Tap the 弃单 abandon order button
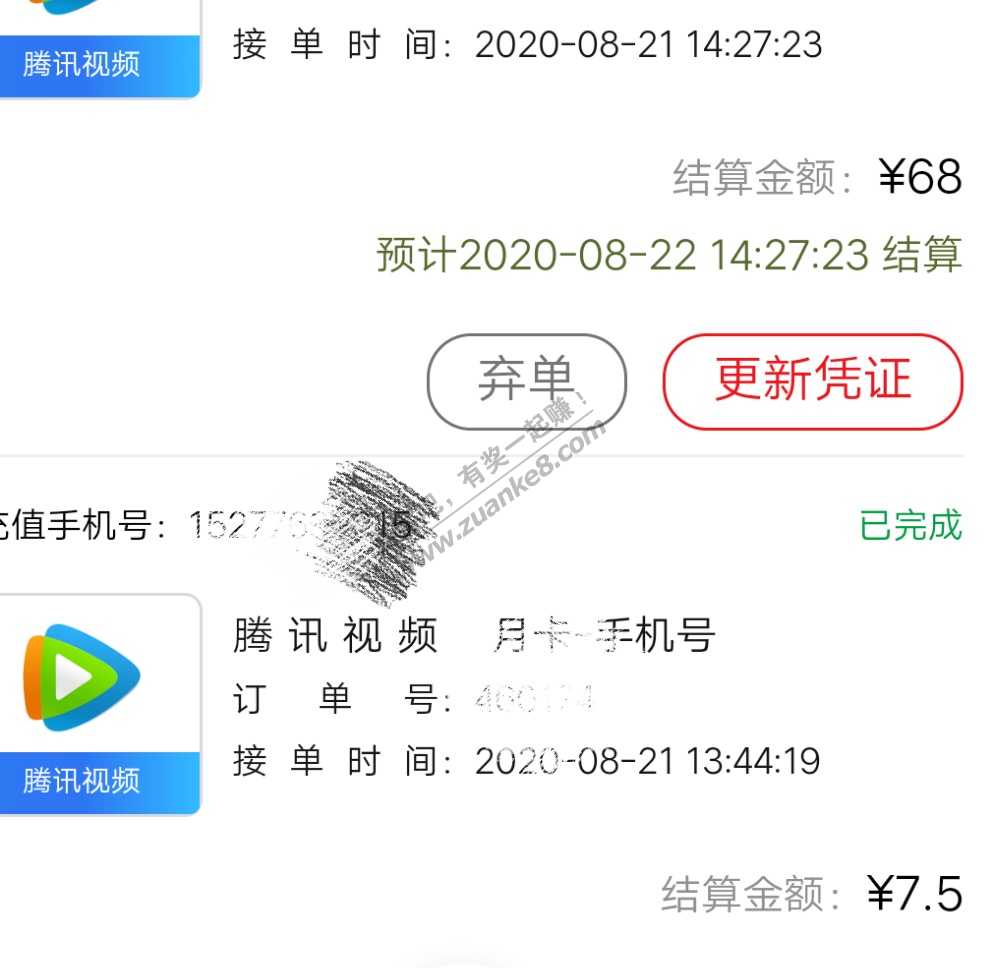Viewport: 992px width, 968px height. click(526, 381)
